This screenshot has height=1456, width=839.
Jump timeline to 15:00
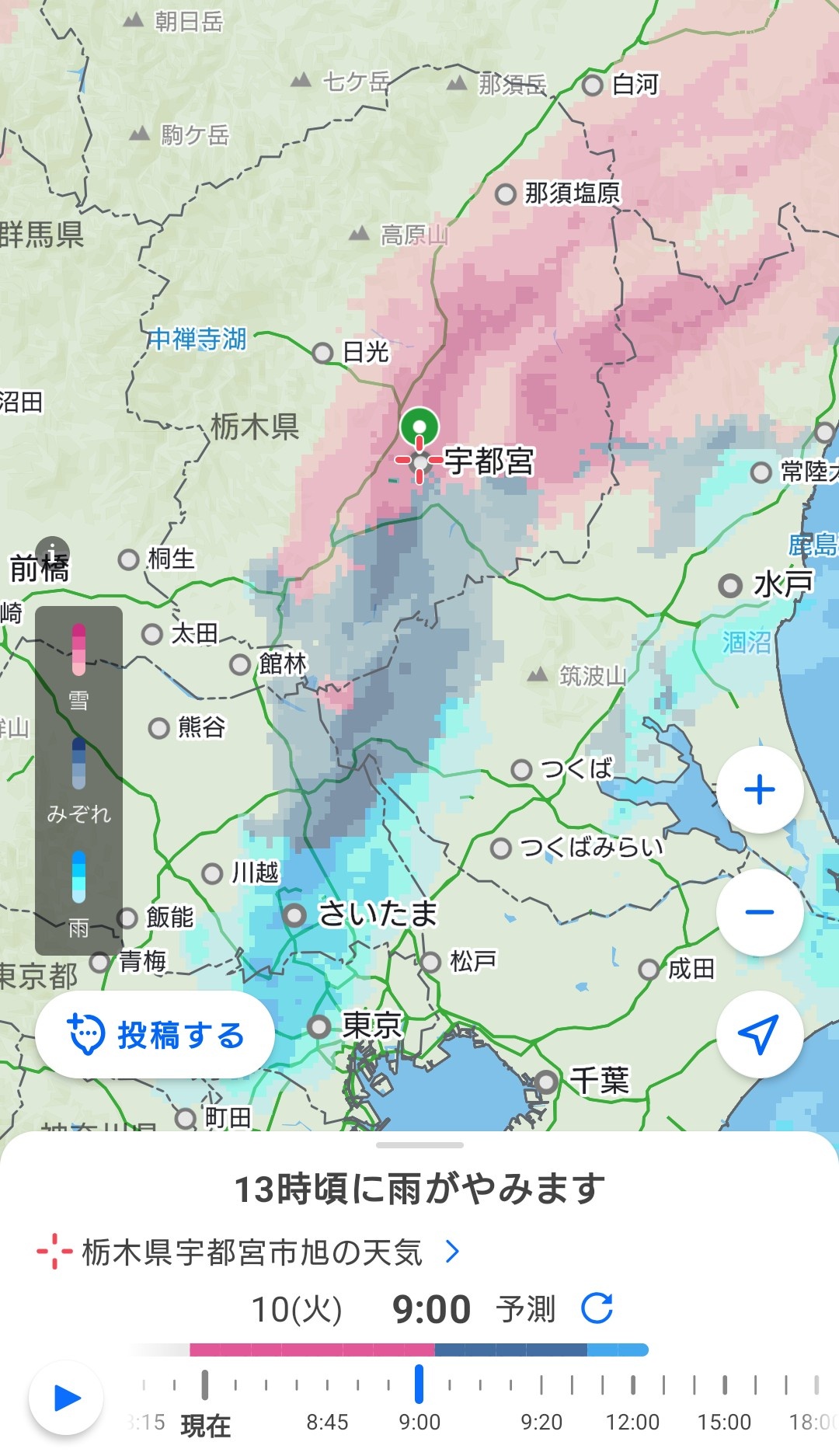tap(724, 1385)
